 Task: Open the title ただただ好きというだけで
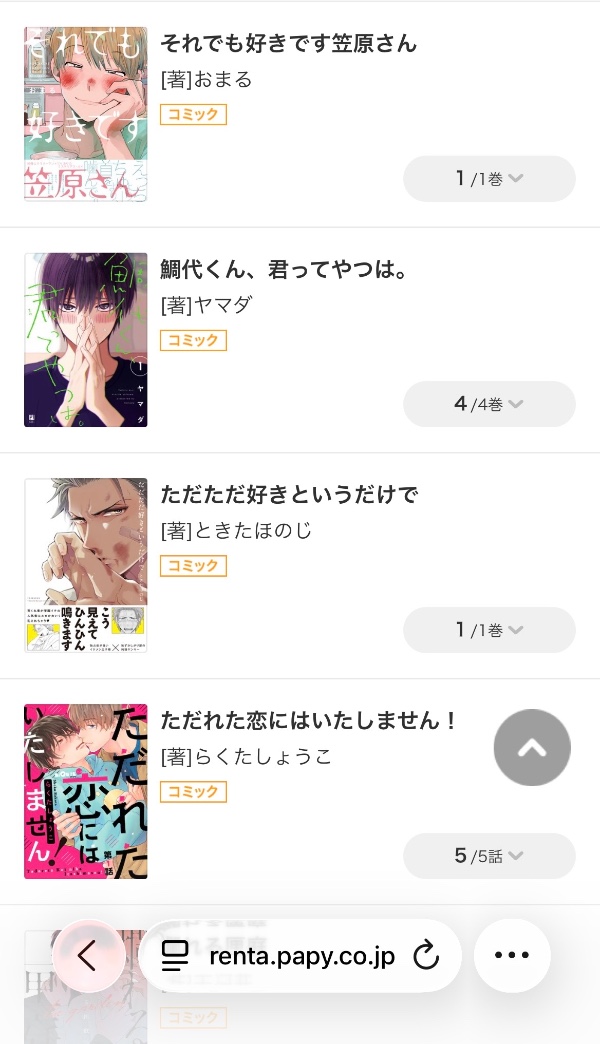coord(288,495)
